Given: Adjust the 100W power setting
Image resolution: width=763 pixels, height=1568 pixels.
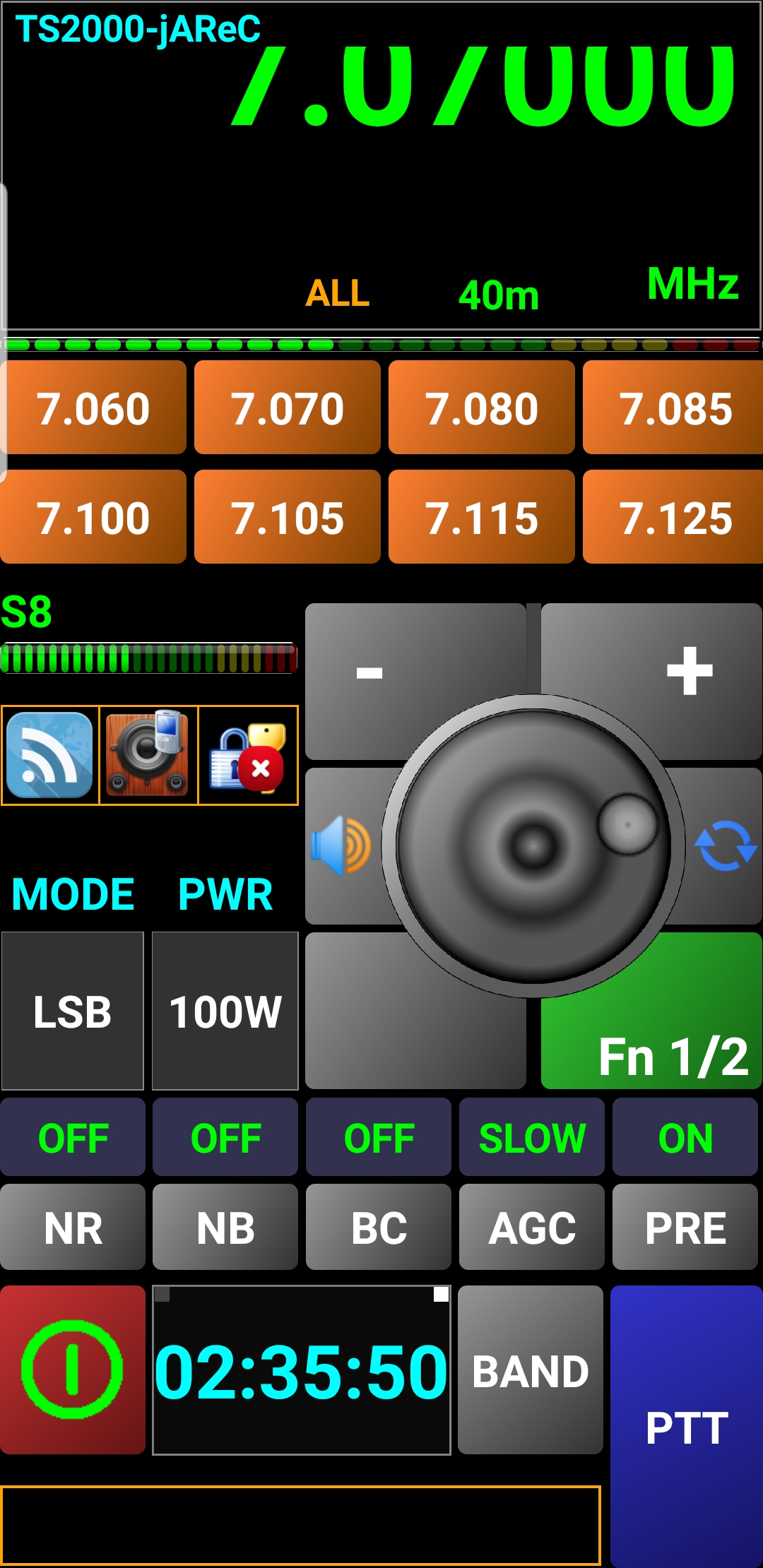Looking at the screenshot, I should [225, 1011].
